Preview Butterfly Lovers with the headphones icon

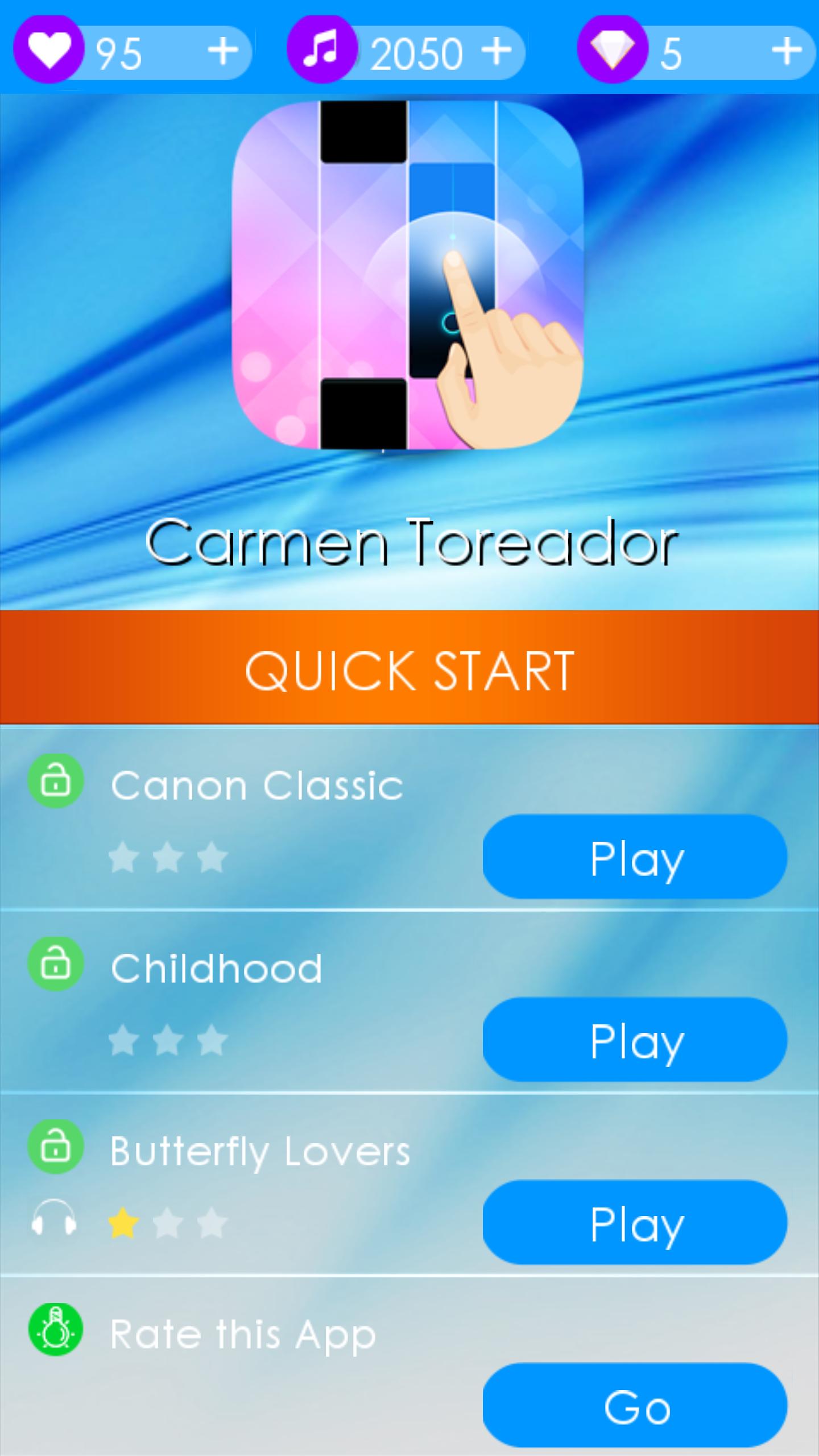54,1218
